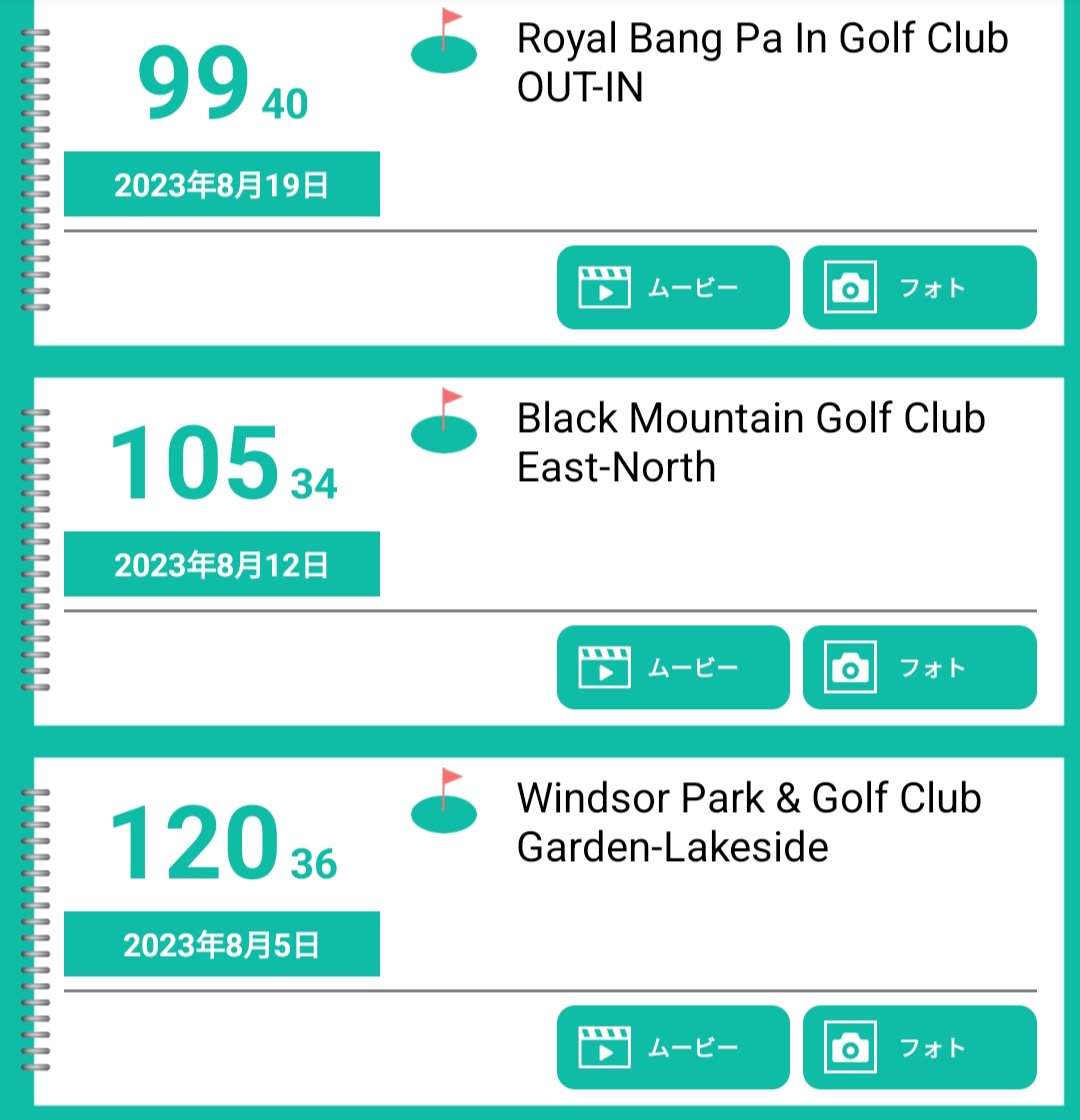Image resolution: width=1080 pixels, height=1120 pixels.
Task: Open フォト for the Windsor Park round
Action: click(919, 1047)
